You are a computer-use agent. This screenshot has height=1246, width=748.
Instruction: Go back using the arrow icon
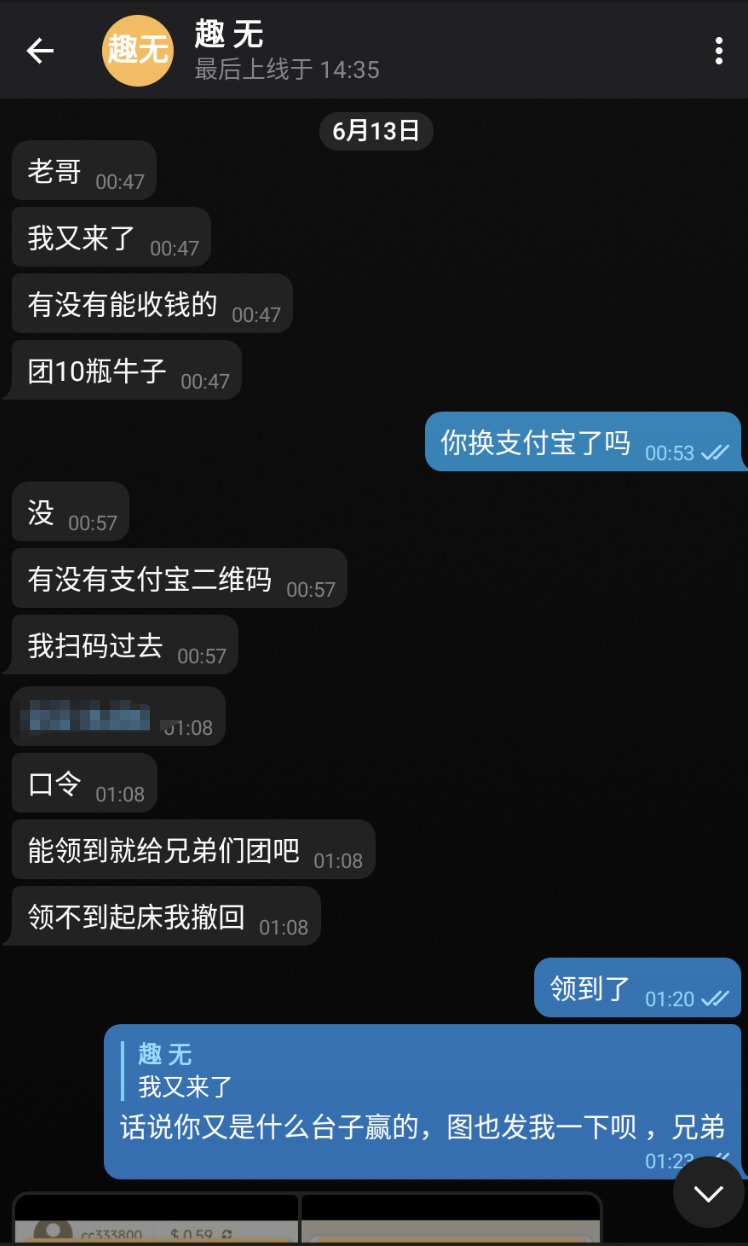[40, 51]
